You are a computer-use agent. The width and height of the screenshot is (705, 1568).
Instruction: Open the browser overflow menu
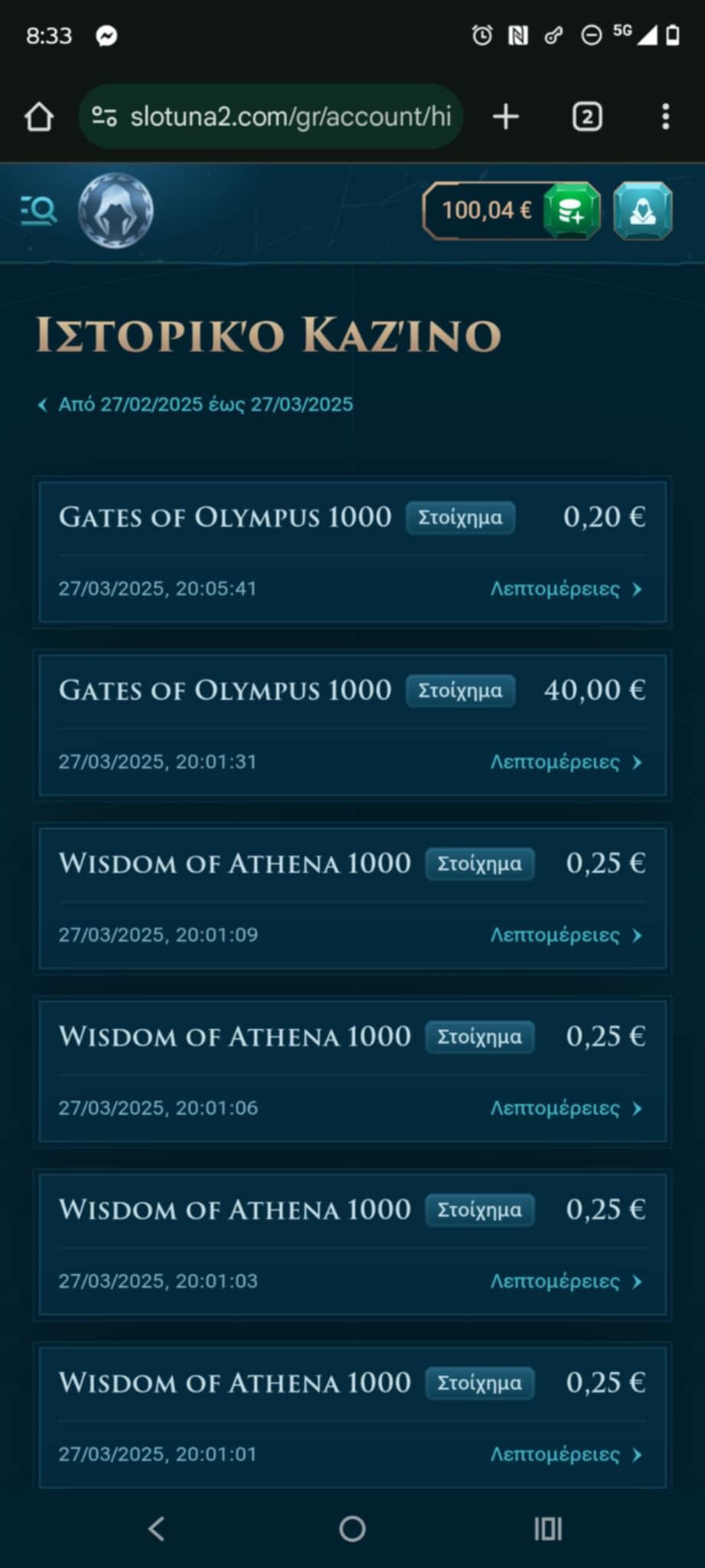(x=665, y=116)
